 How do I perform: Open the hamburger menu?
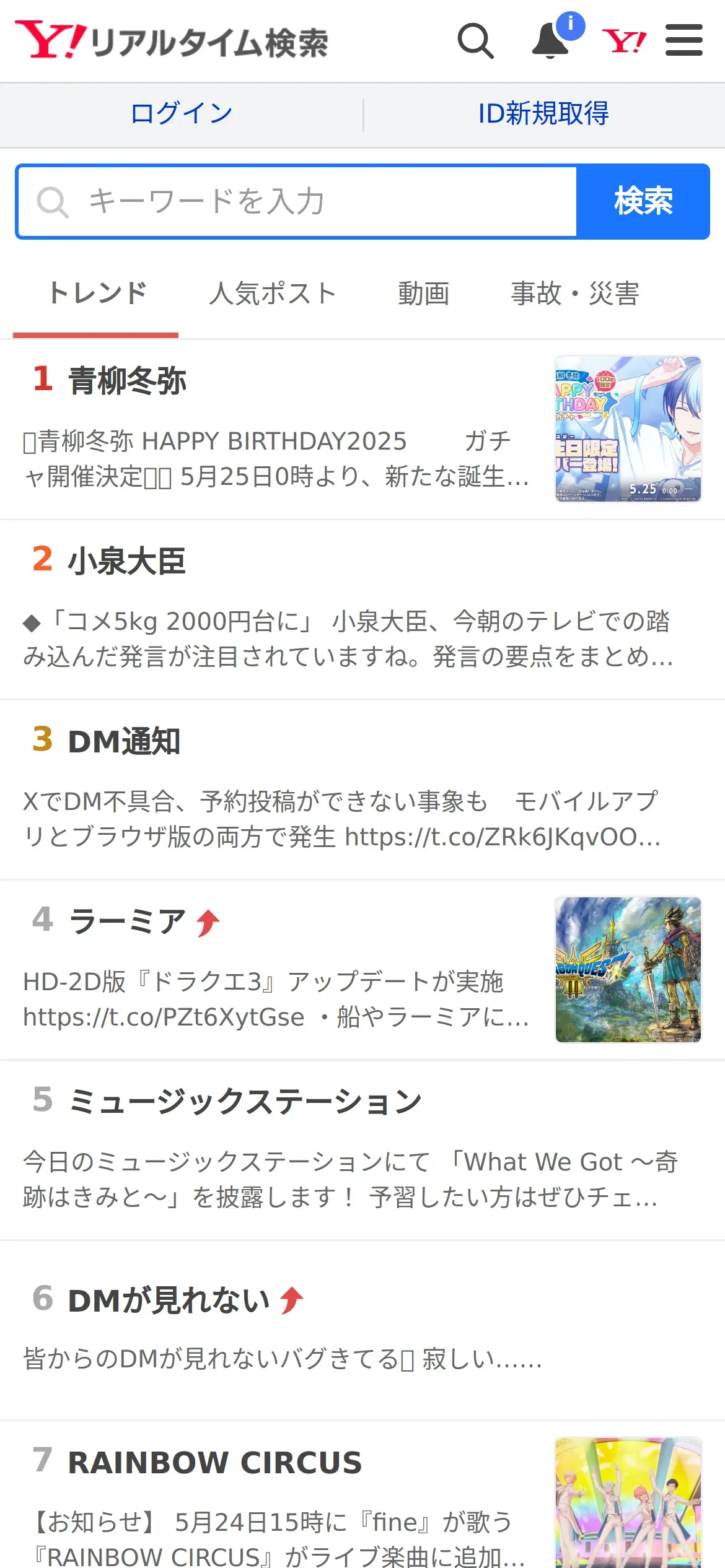point(684,41)
